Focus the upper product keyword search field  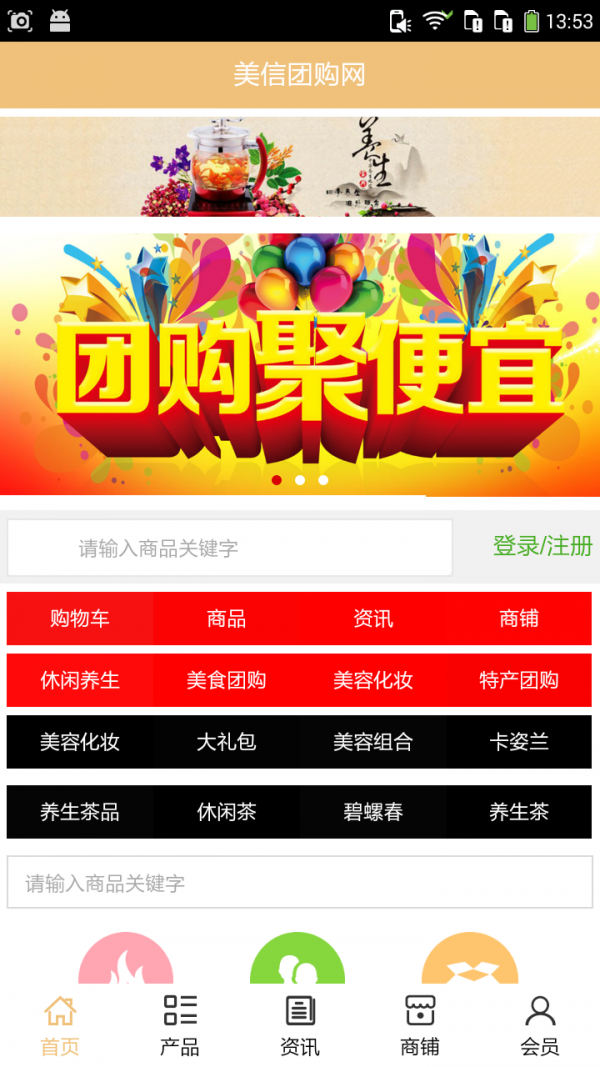[230, 548]
